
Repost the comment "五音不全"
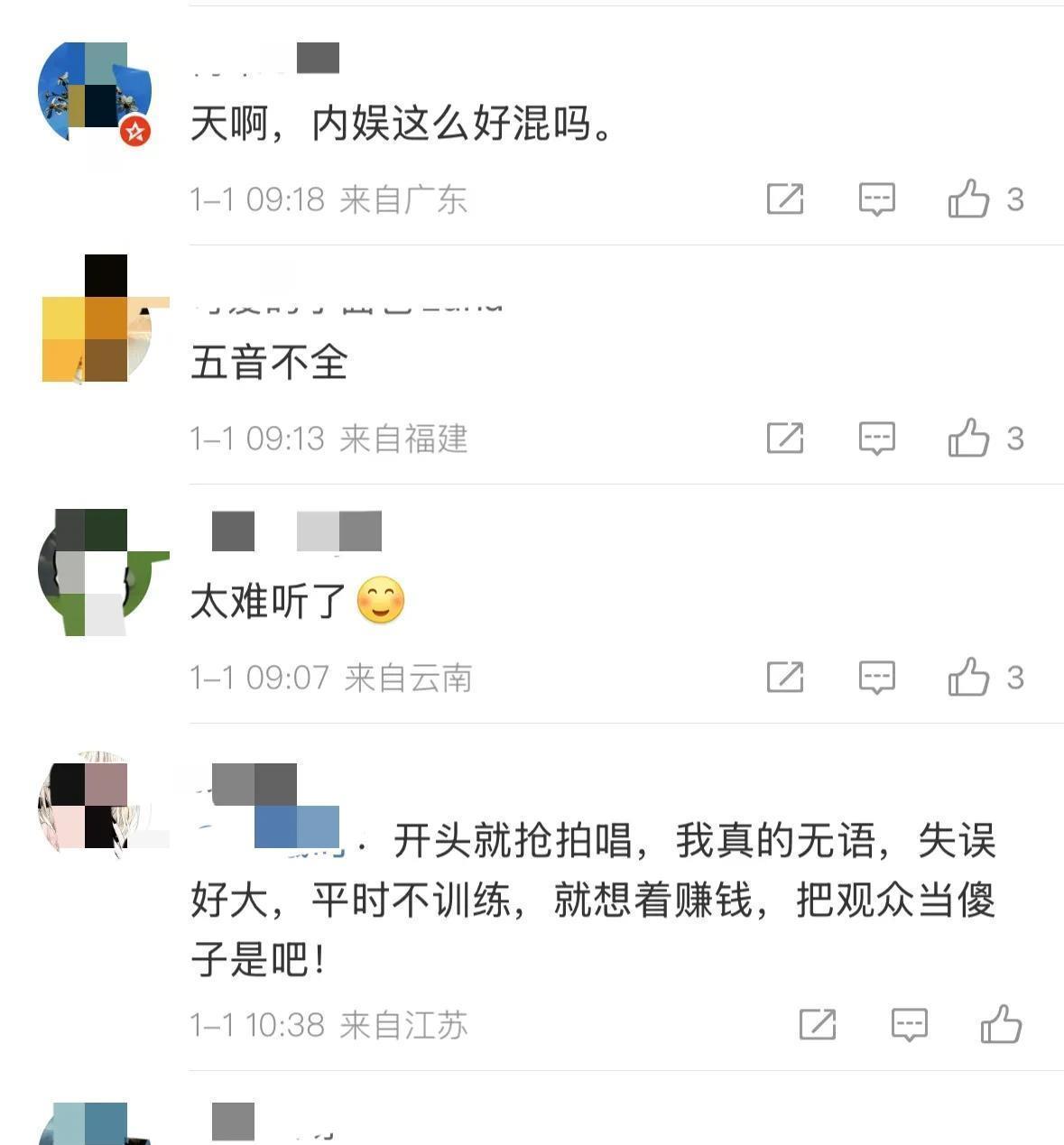[x=784, y=439]
